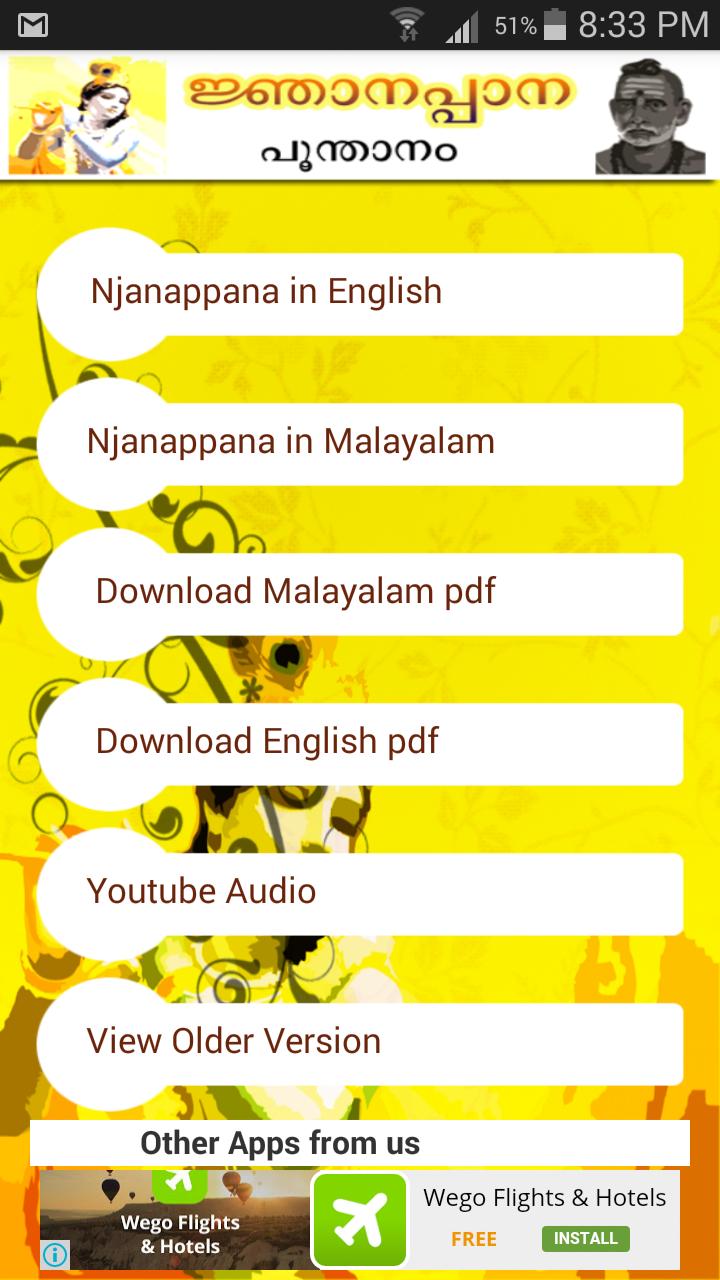Download the English pdf

(x=360, y=741)
